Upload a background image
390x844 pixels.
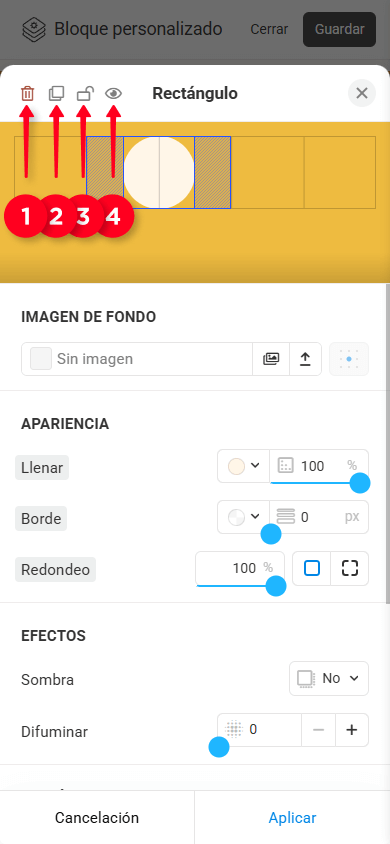[306, 359]
